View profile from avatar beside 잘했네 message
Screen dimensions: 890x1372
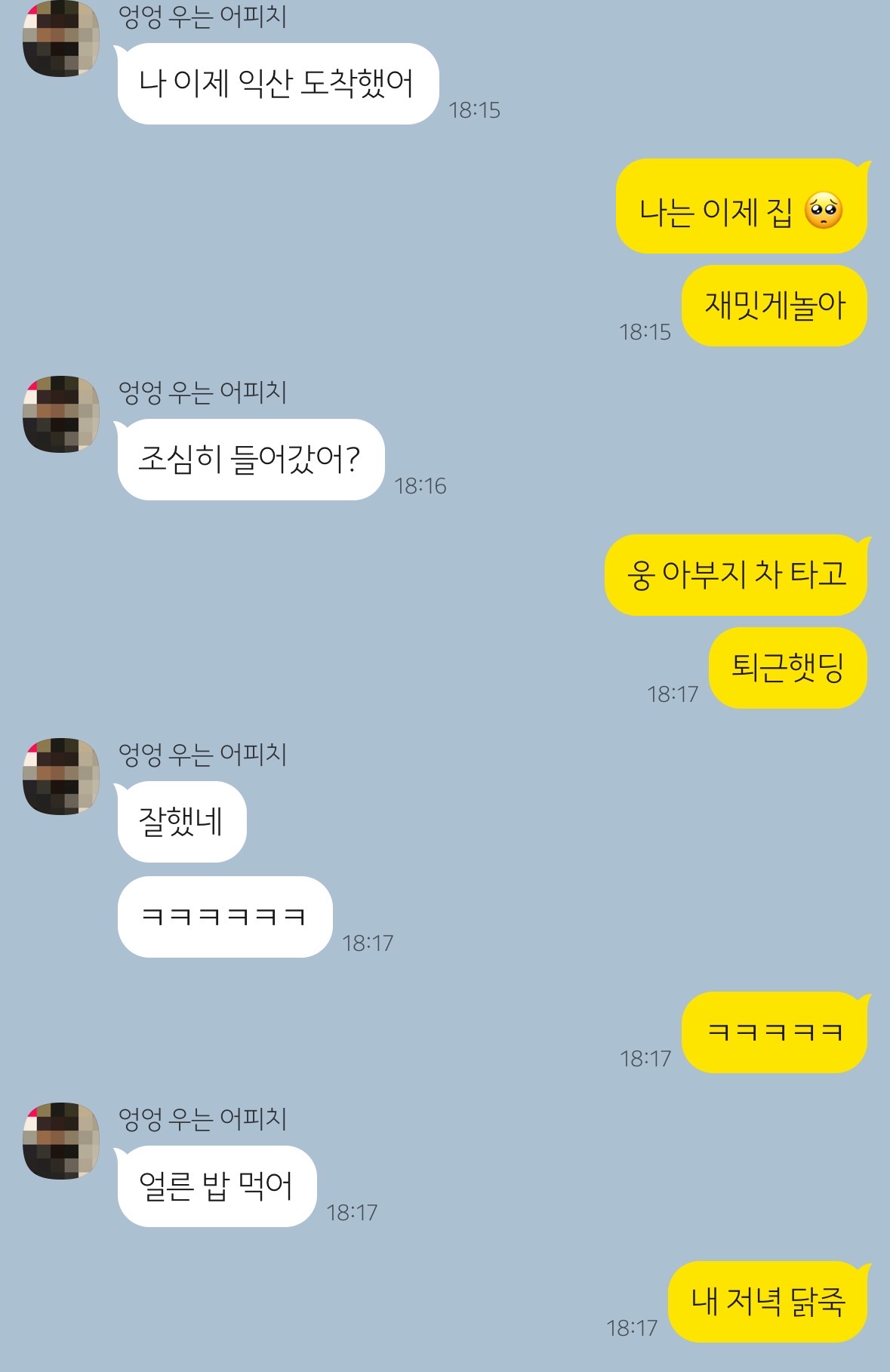pyautogui.click(x=61, y=777)
